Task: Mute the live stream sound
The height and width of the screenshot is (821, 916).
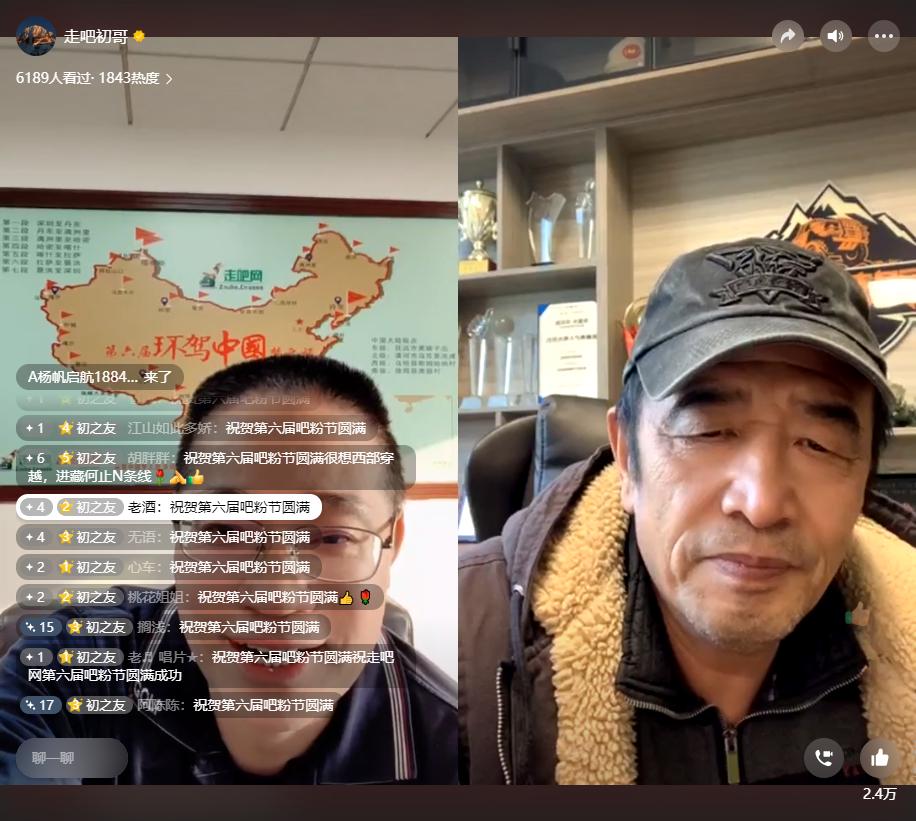Action: pos(836,36)
